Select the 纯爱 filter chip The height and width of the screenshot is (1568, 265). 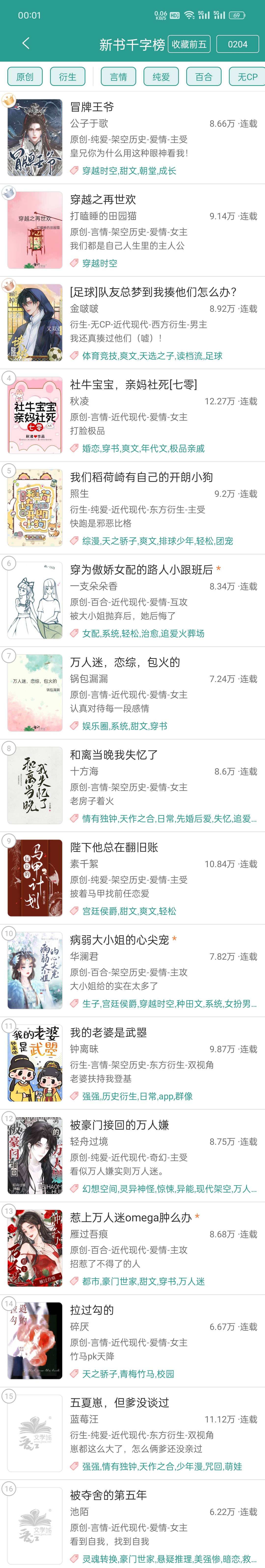coord(161,77)
